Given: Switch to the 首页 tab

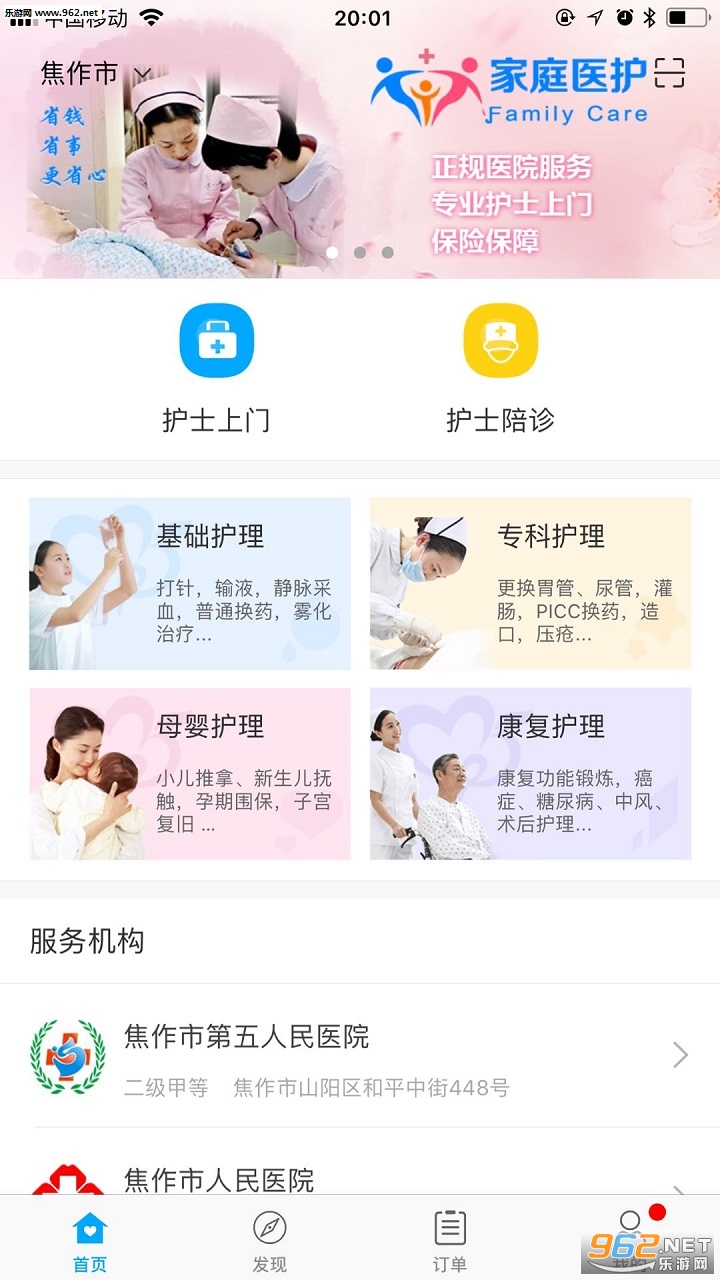Looking at the screenshot, I should 90,1240.
